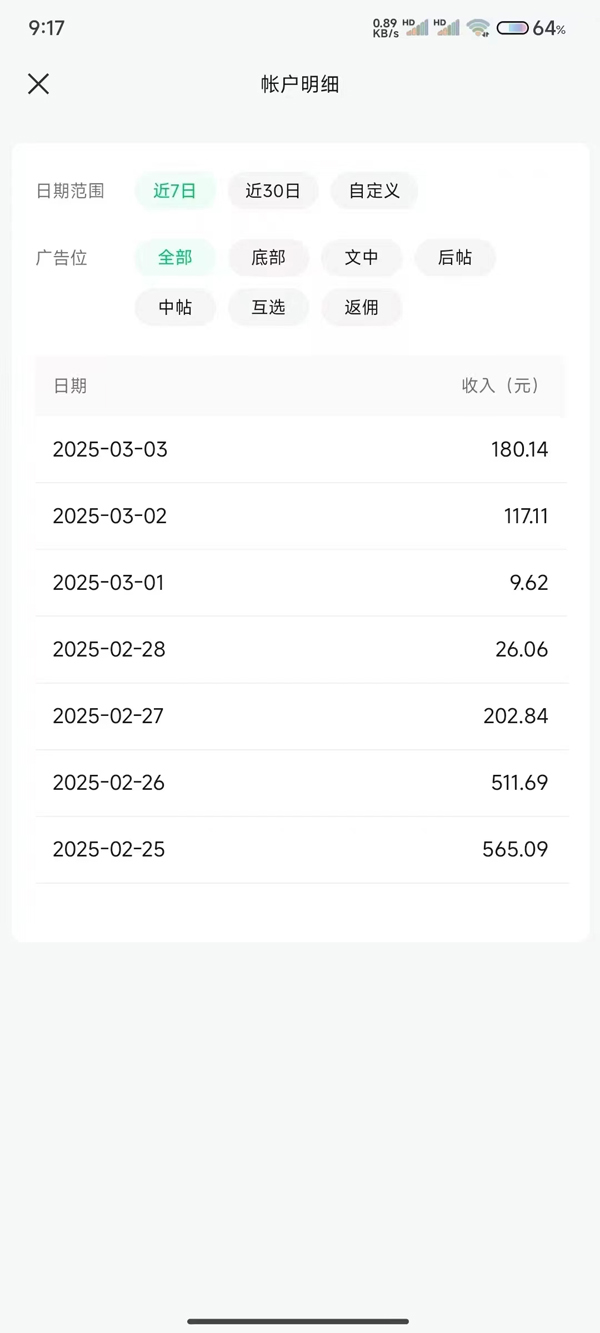Close the 帐户明细 page
Viewport: 600px width, 1333px height.
(38, 84)
